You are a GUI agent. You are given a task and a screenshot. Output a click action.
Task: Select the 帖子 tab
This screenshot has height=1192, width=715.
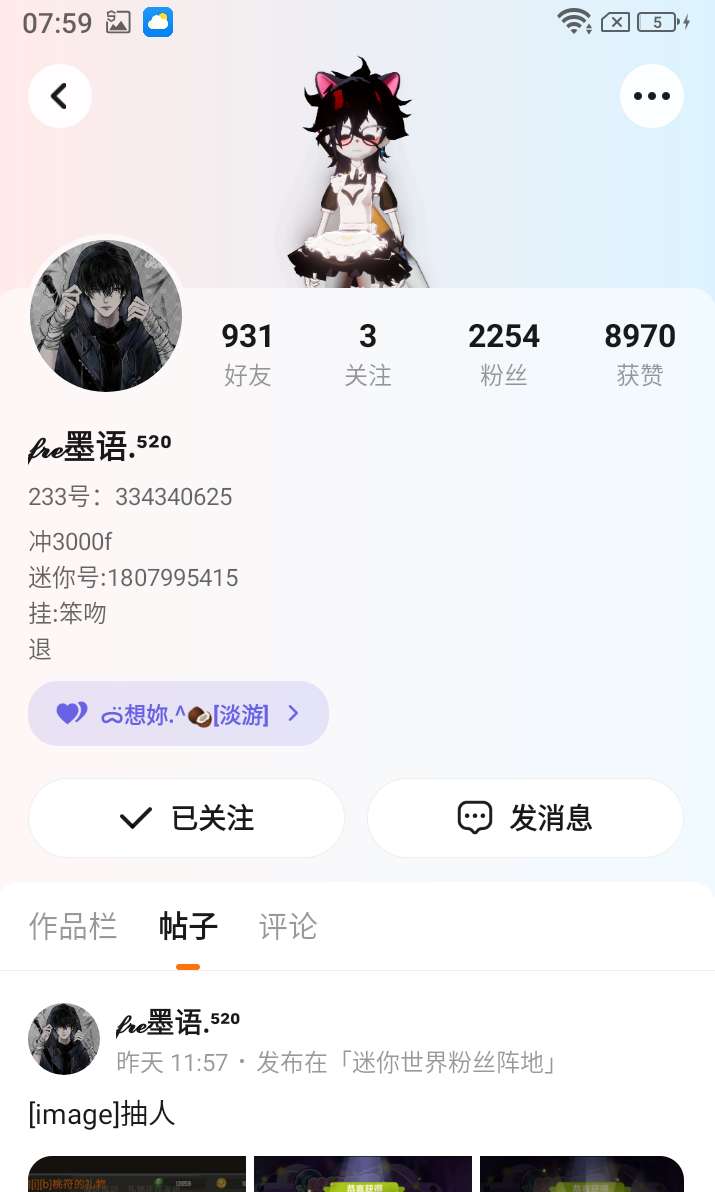[188, 927]
